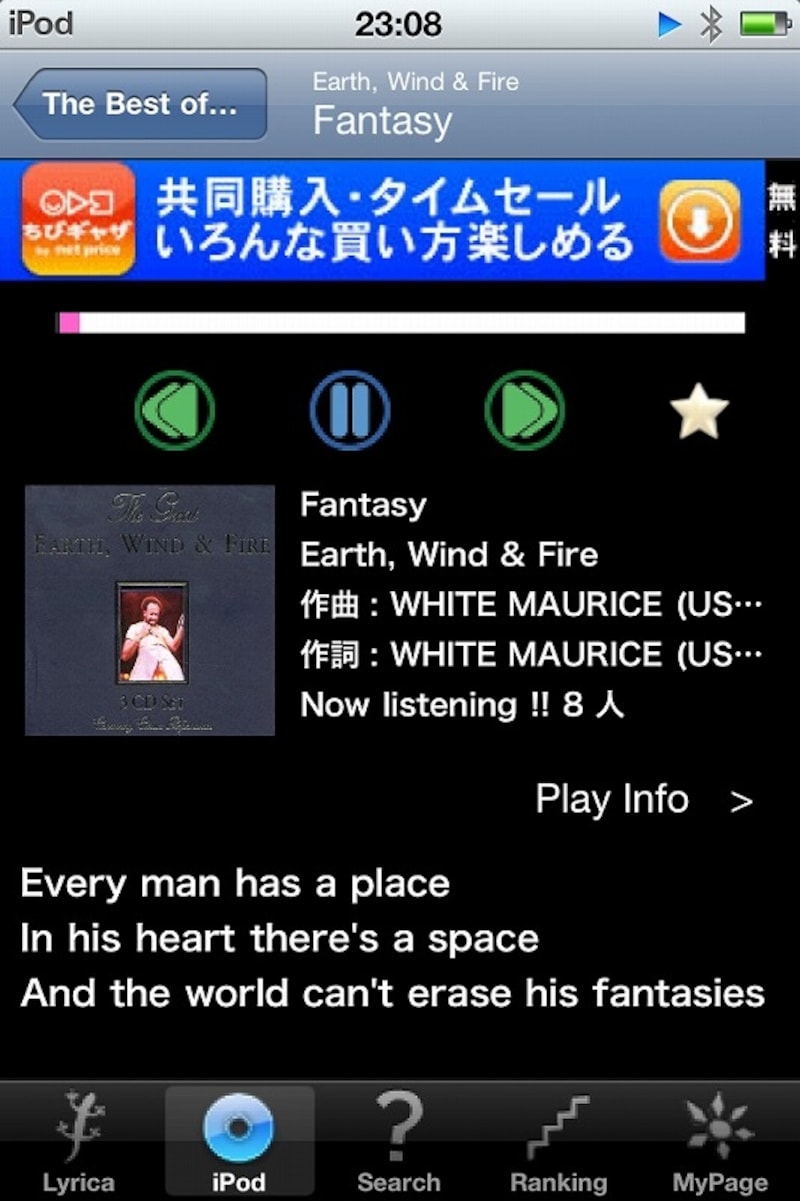Screen dimensions: 800x1201
Task: Pause the currently playing song
Action: [349, 408]
